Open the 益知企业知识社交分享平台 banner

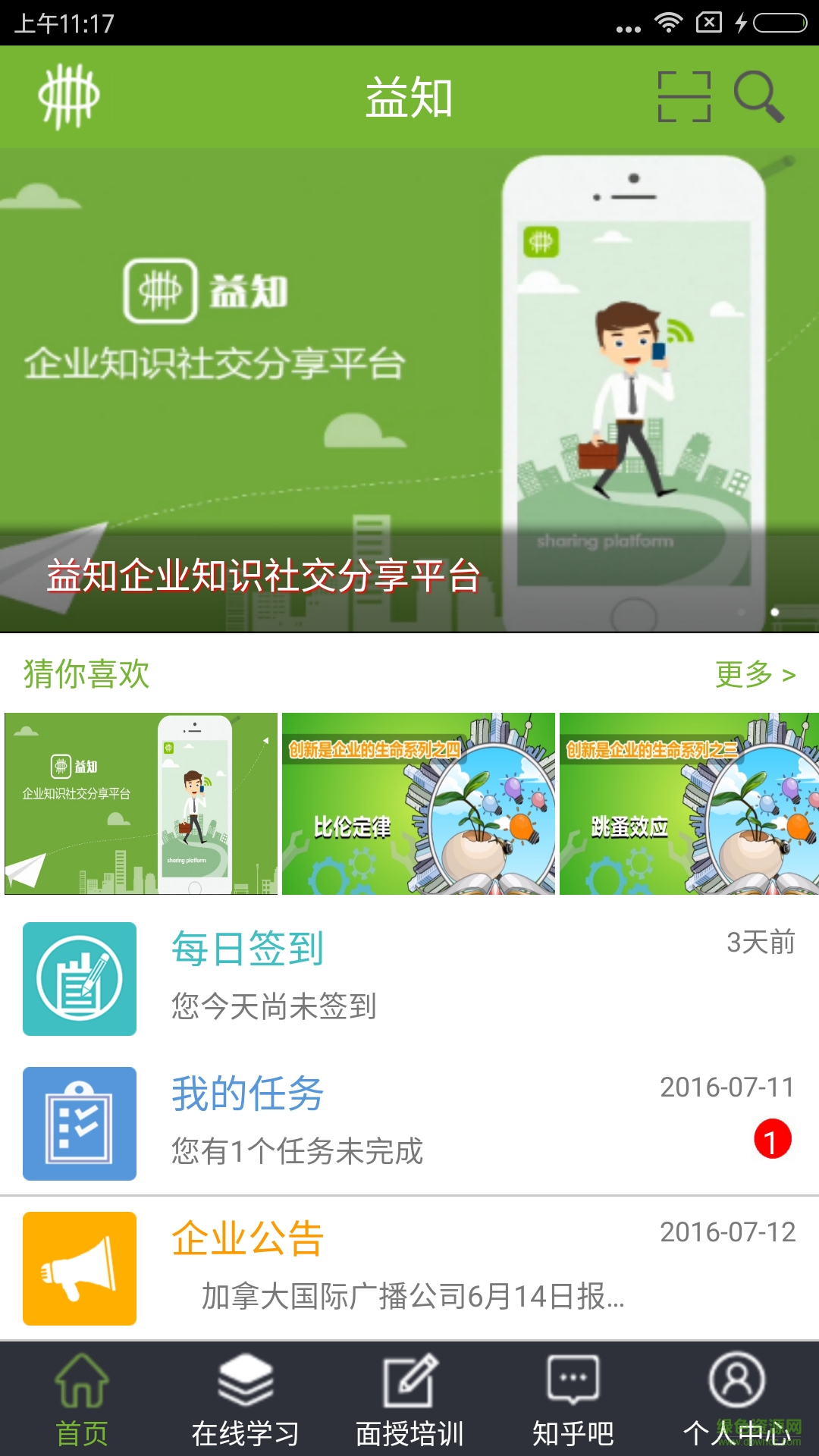[x=409, y=391]
